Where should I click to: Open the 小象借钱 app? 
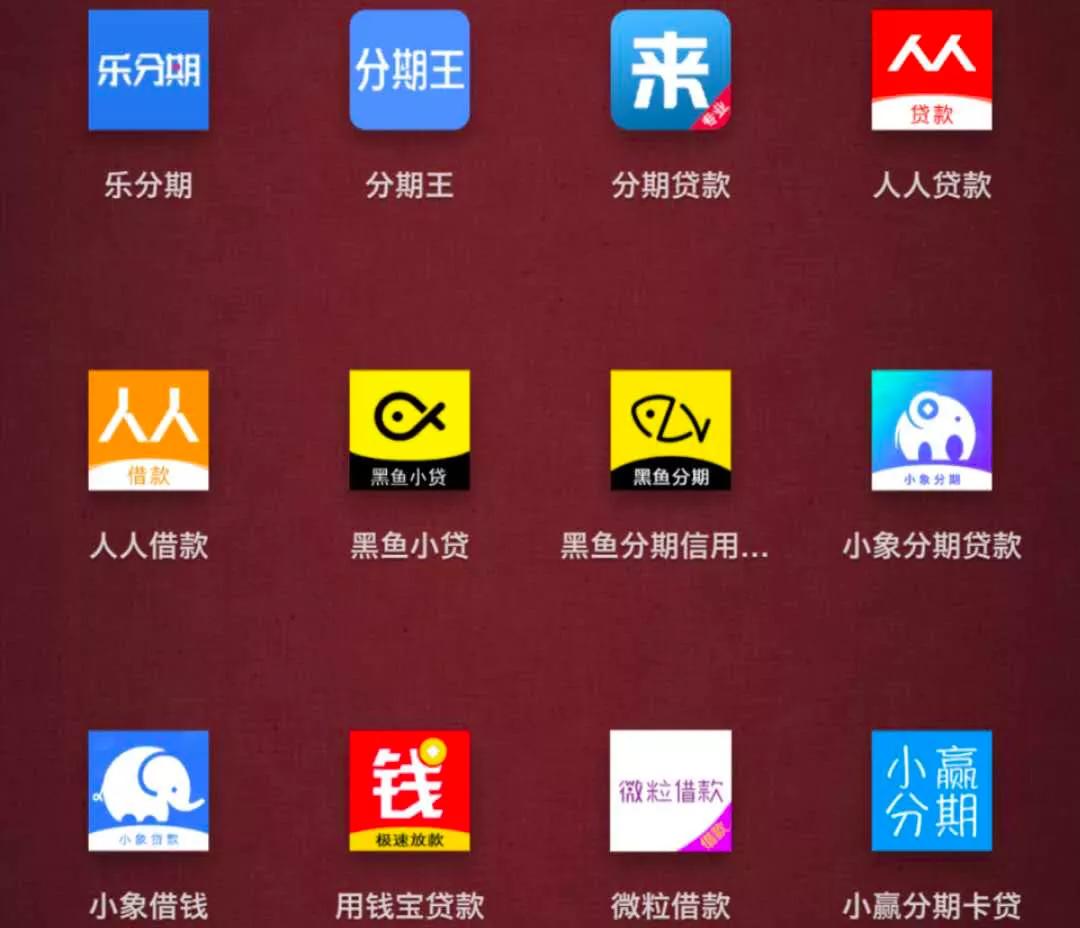coord(148,790)
